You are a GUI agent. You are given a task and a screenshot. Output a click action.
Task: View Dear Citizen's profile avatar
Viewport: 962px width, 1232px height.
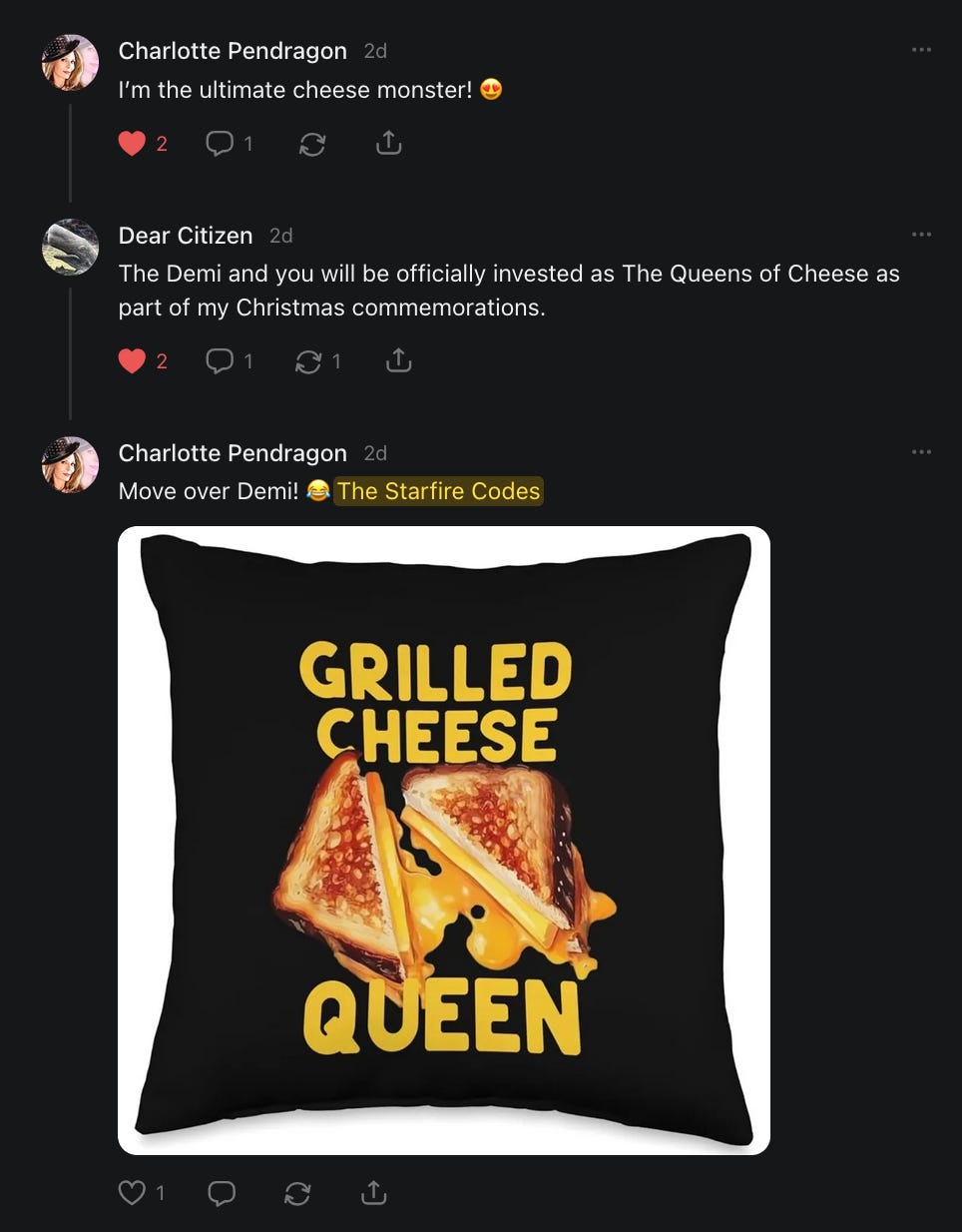tap(70, 247)
